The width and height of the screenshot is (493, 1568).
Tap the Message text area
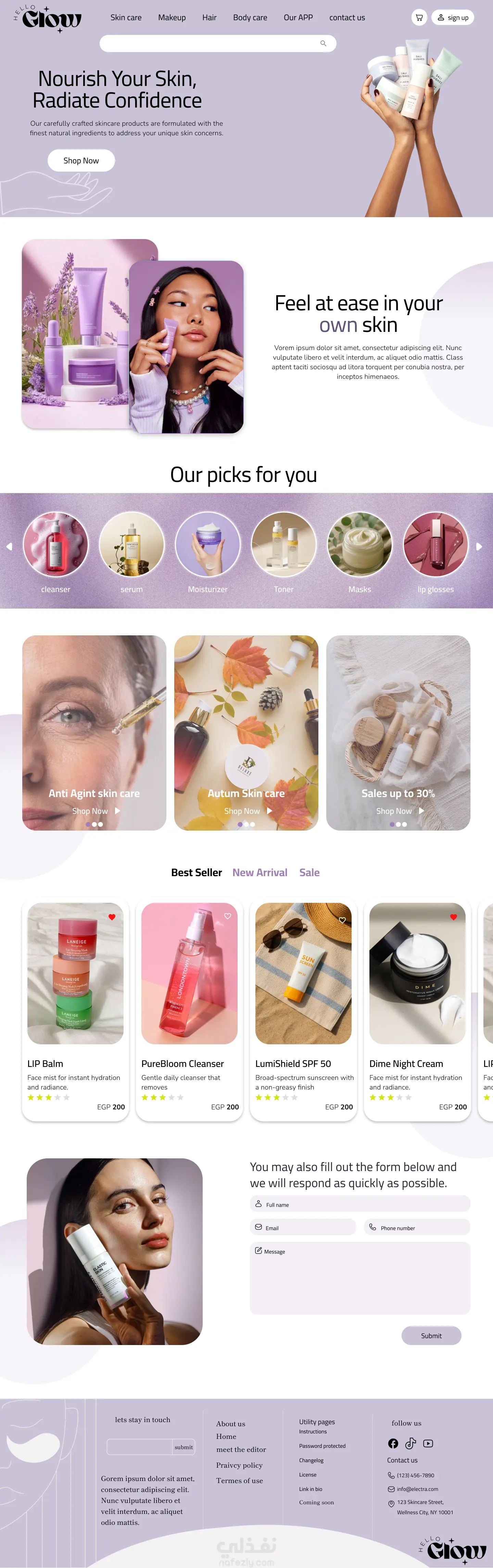tap(360, 1278)
